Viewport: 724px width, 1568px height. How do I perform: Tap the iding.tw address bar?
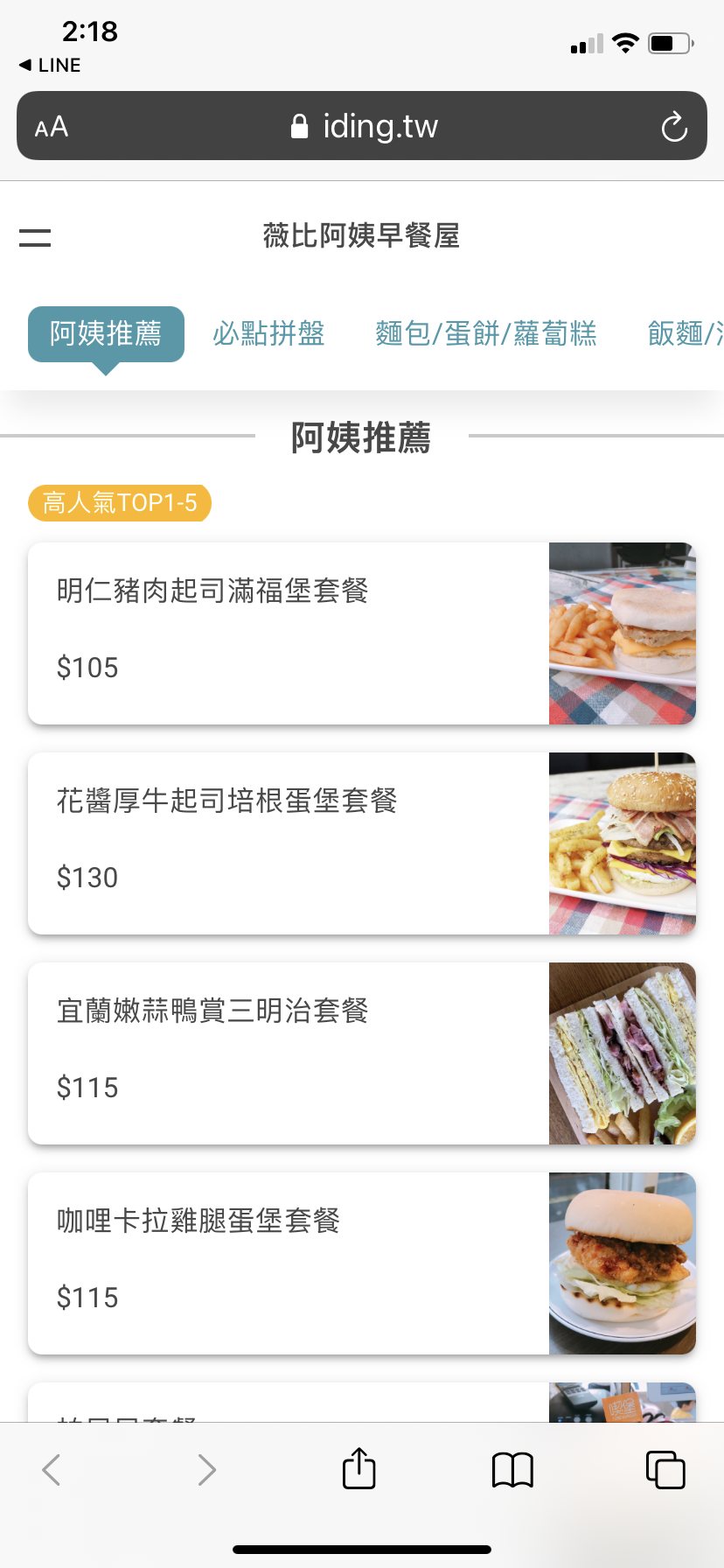362,126
